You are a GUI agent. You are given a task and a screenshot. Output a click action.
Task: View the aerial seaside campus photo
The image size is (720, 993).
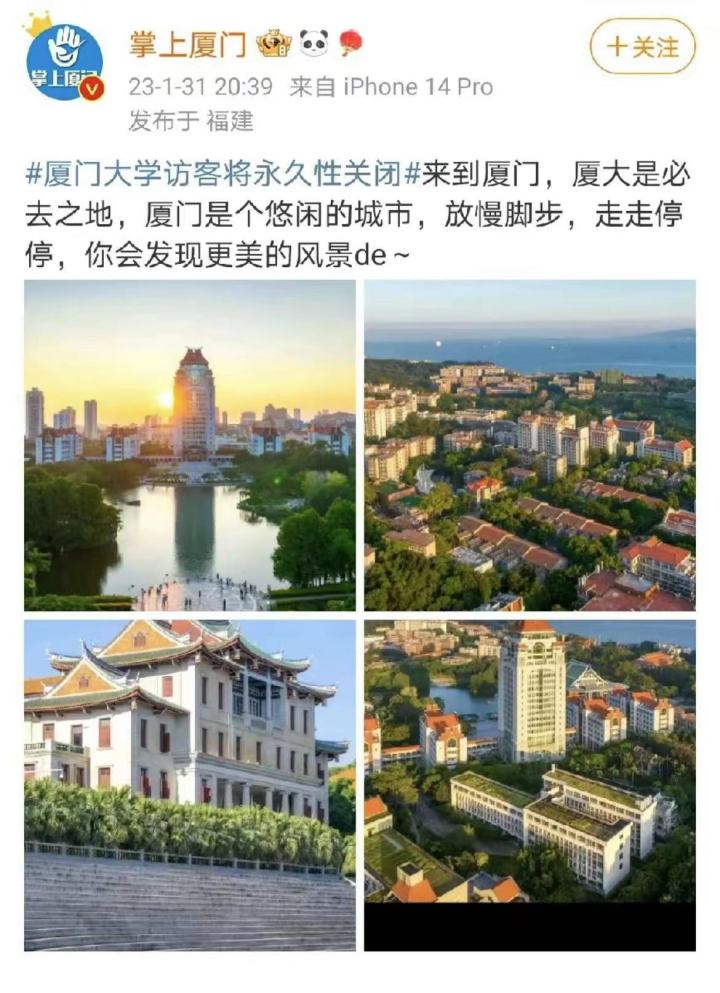pyautogui.click(x=529, y=445)
